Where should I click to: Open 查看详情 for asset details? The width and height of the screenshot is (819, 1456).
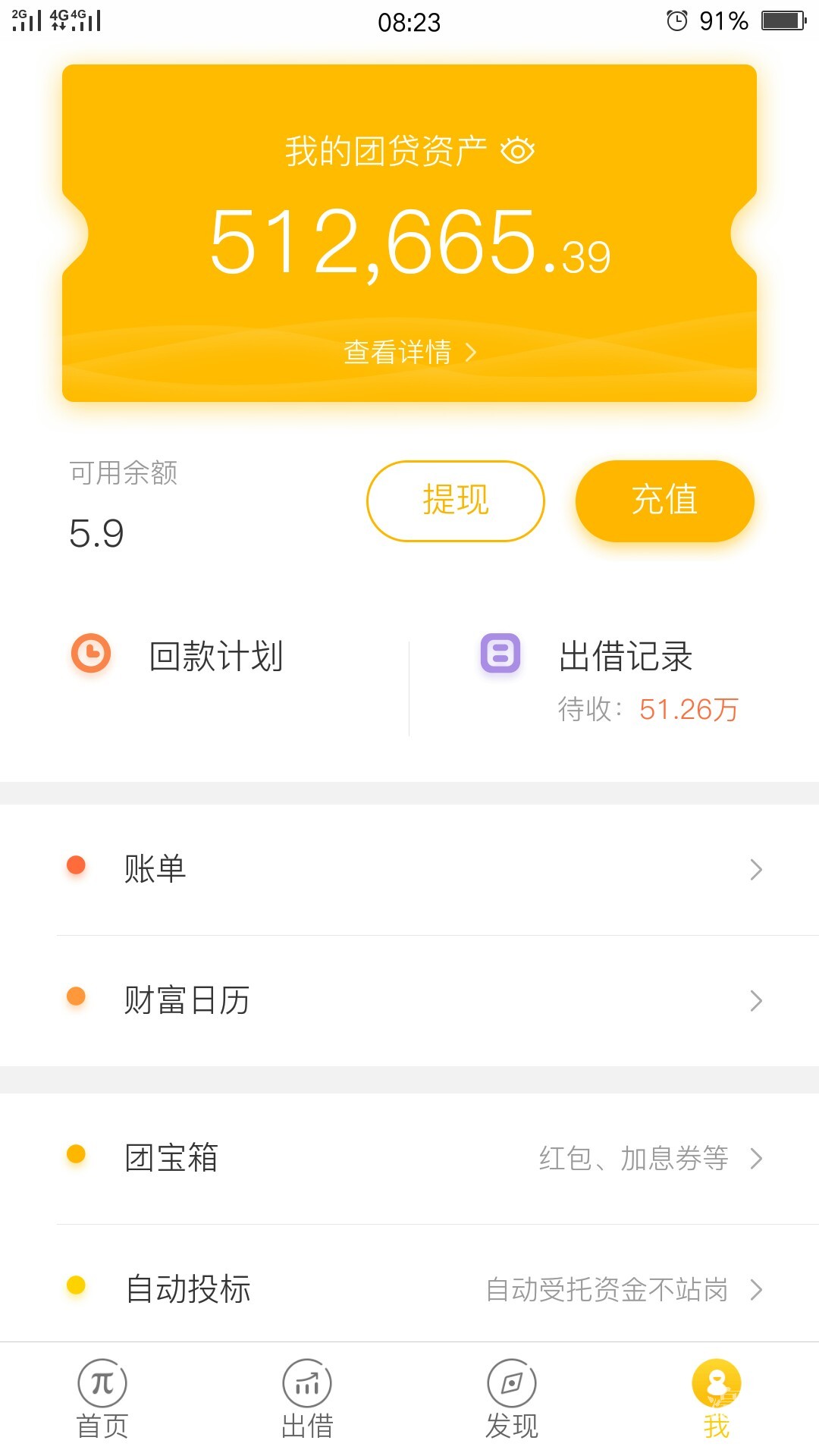click(x=409, y=352)
